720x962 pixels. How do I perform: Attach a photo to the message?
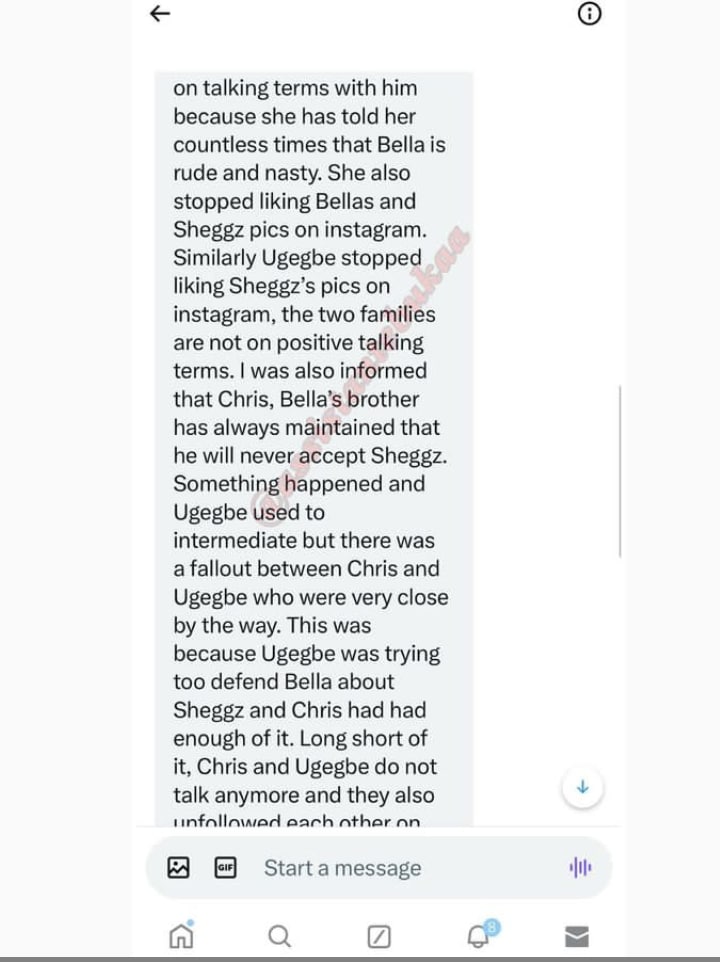tap(179, 868)
